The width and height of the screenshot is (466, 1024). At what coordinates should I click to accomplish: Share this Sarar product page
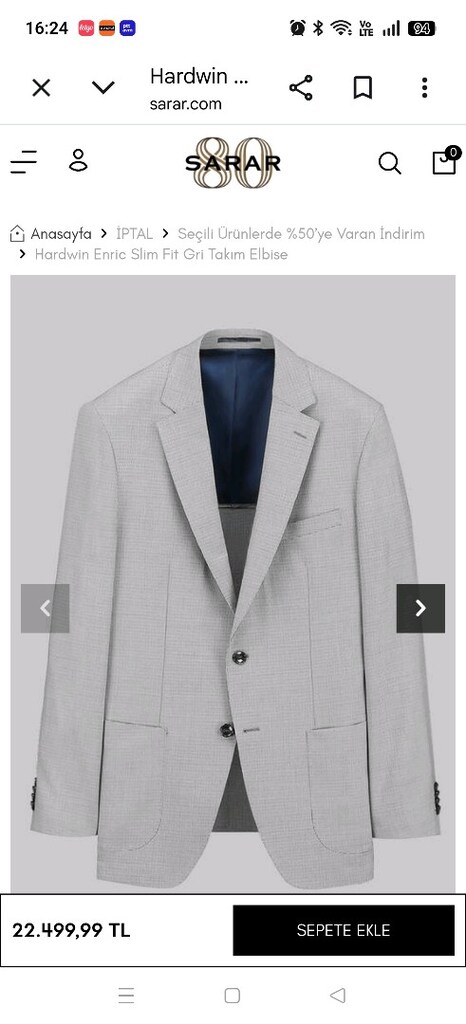301,88
